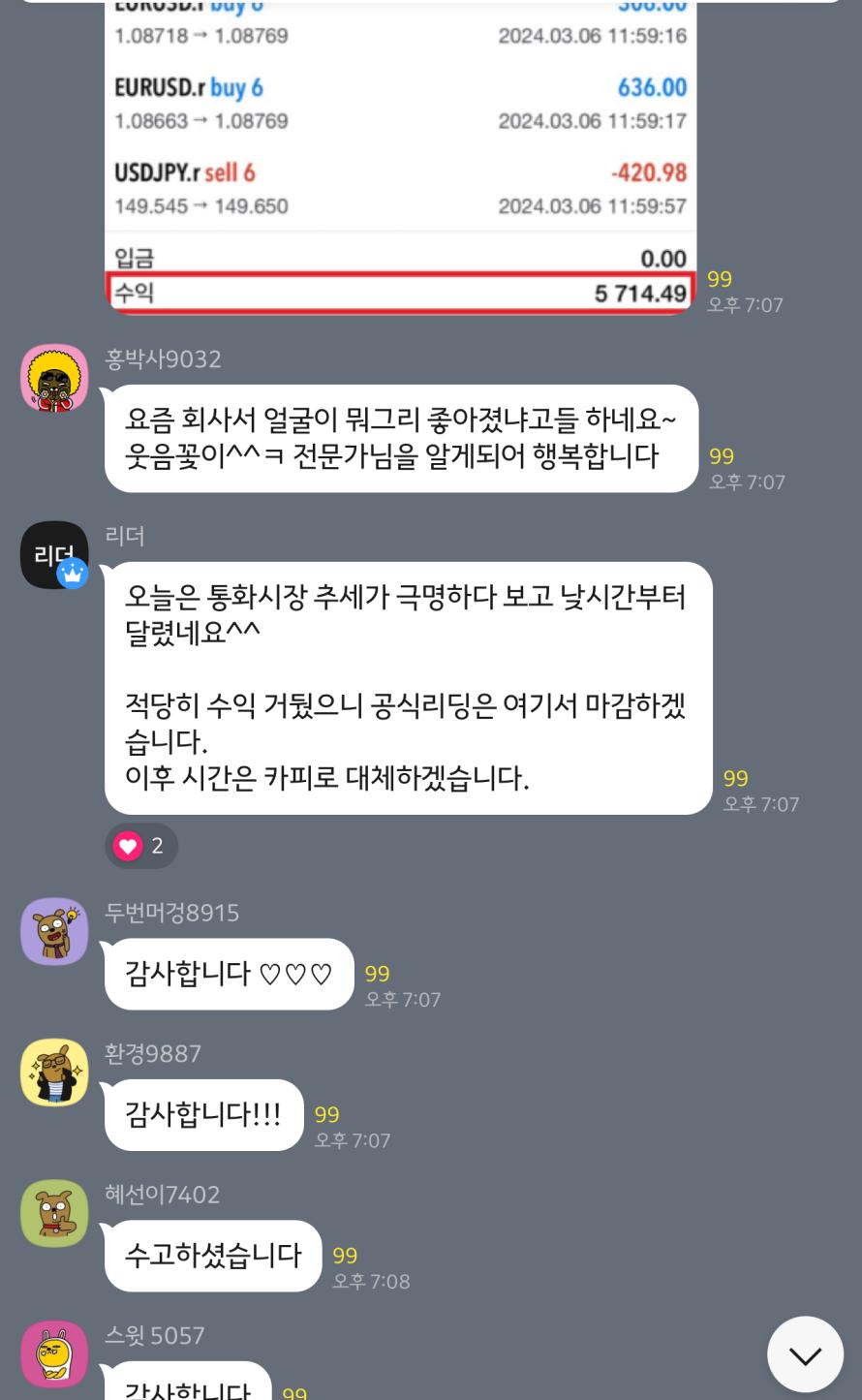Open 홍박사9032's profile picture
The height and width of the screenshot is (1400, 862).
54,378
